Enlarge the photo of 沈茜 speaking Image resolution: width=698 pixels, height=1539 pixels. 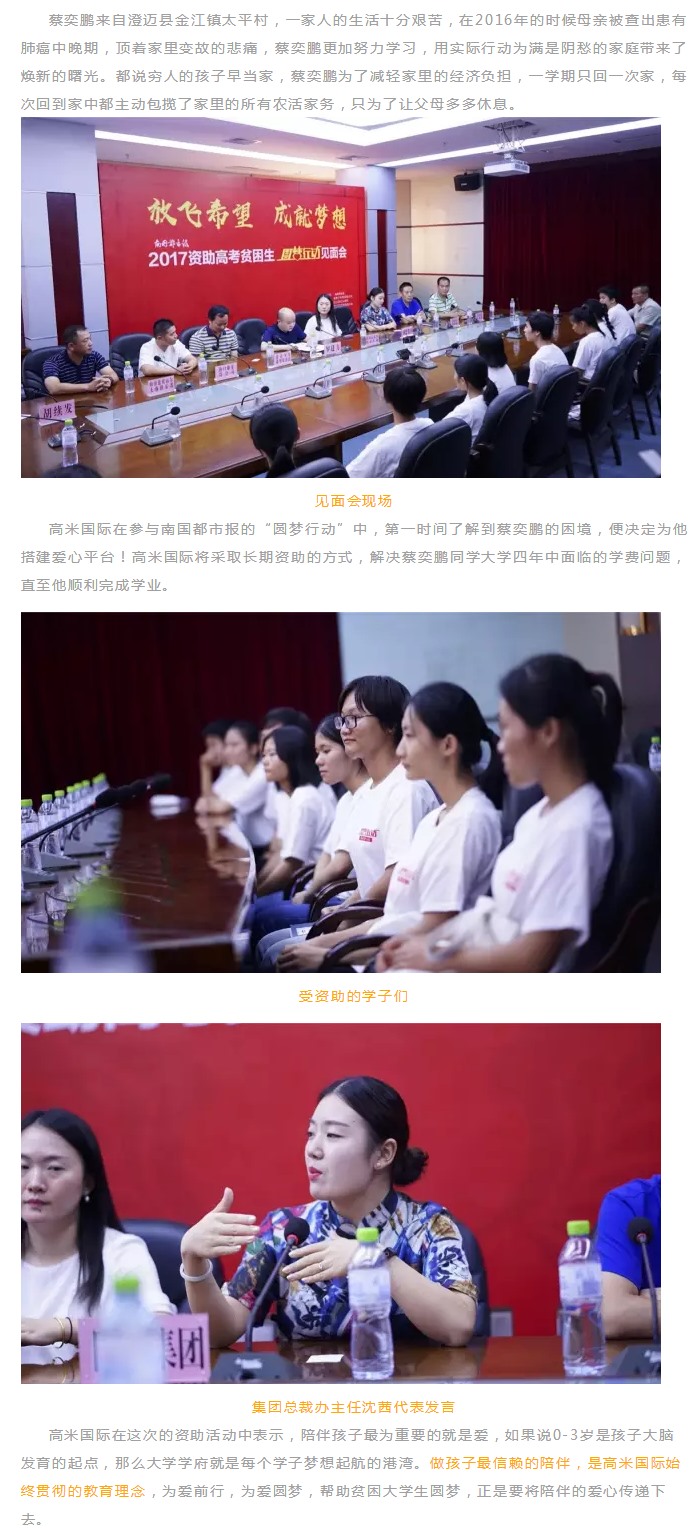coord(340,1203)
